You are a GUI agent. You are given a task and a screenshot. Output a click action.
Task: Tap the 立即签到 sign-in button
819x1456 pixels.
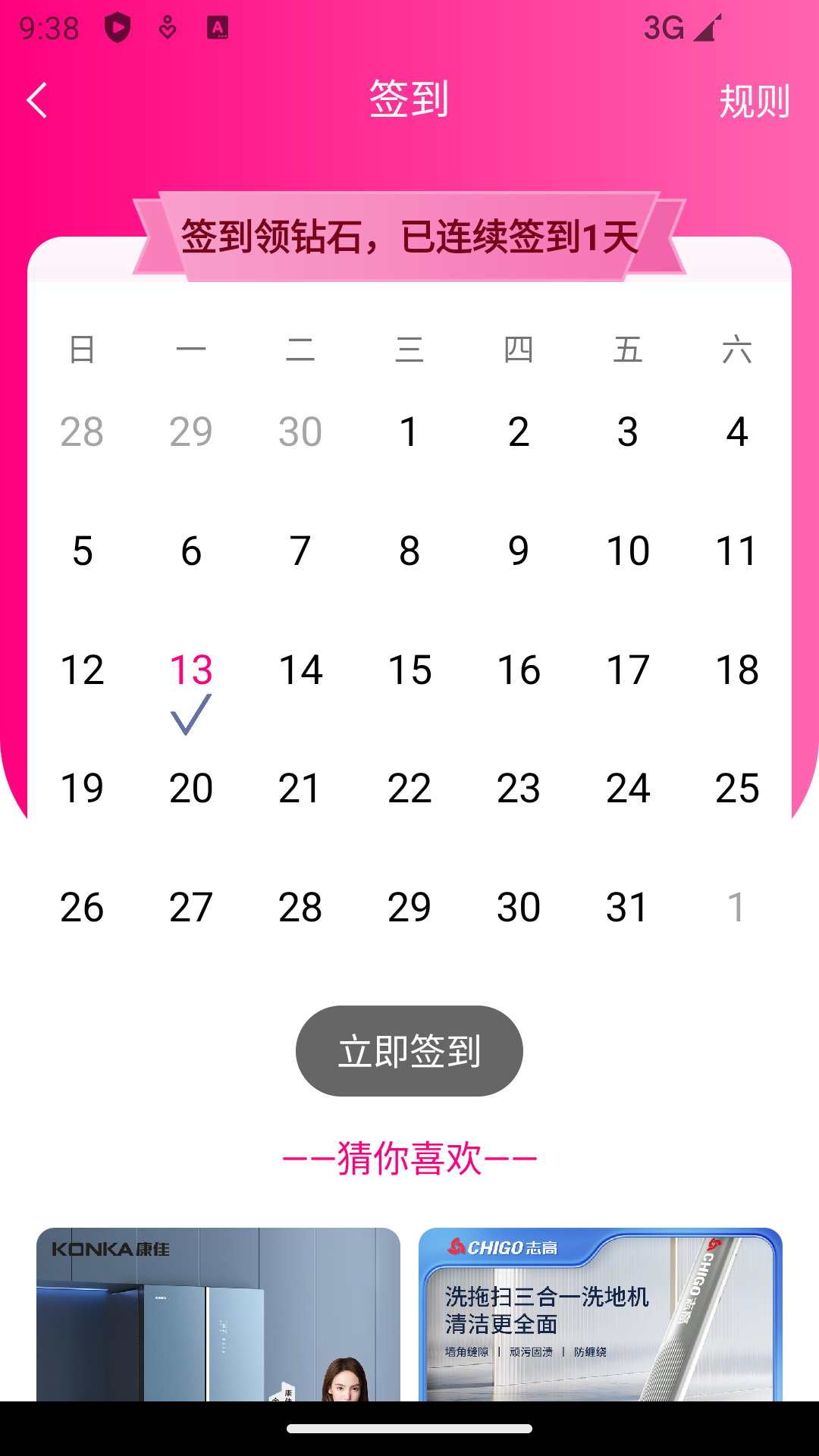(409, 1051)
